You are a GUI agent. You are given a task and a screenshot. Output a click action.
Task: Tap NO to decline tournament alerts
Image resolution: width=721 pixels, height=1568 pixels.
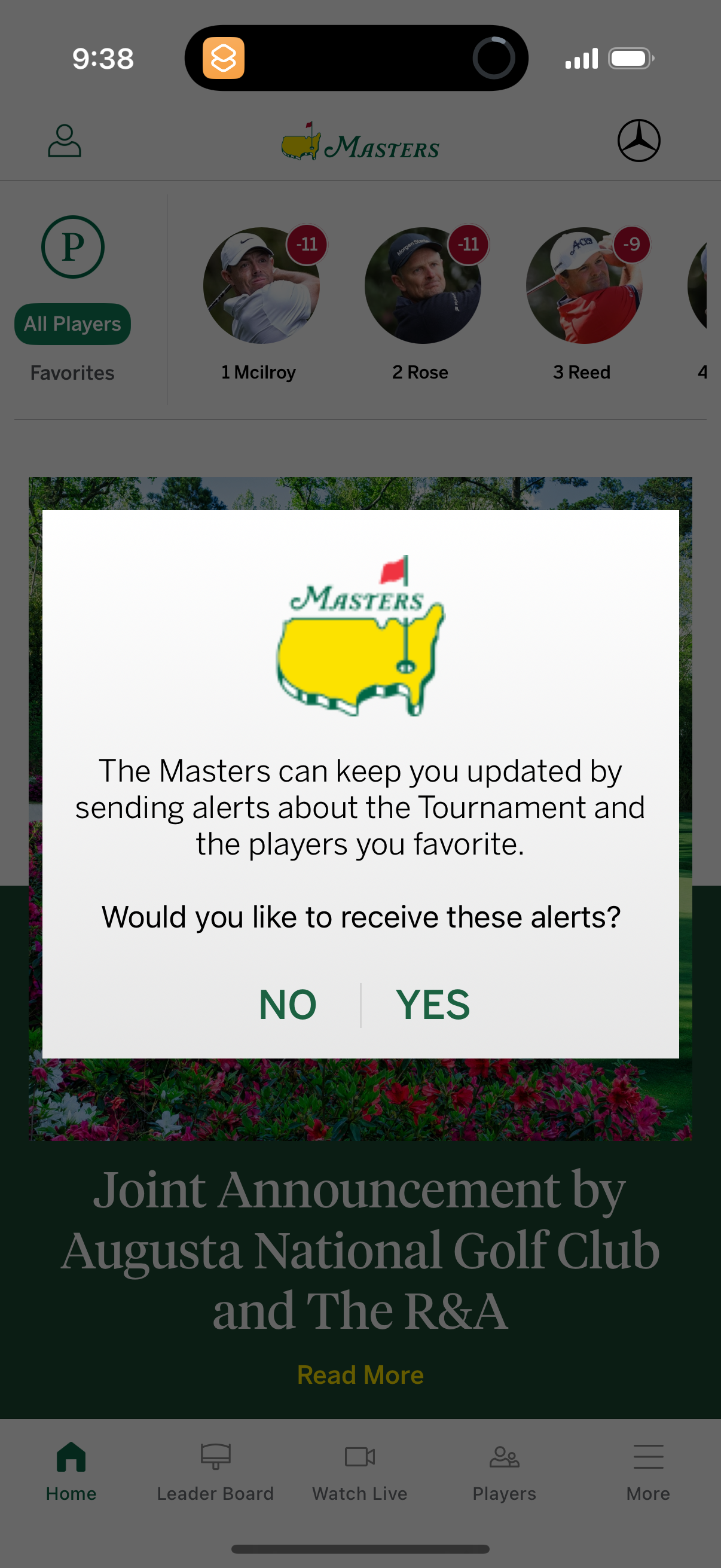[x=288, y=1004]
